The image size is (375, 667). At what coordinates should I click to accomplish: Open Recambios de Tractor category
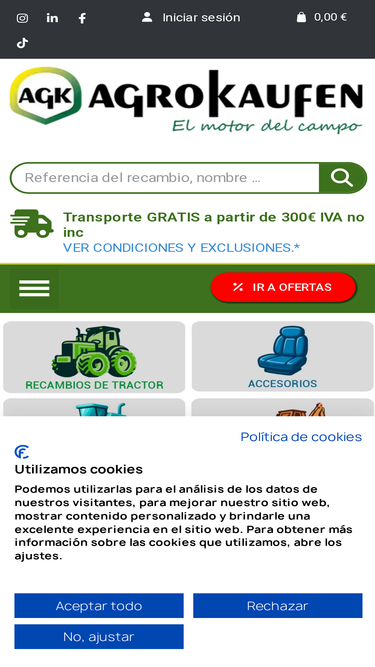(94, 357)
